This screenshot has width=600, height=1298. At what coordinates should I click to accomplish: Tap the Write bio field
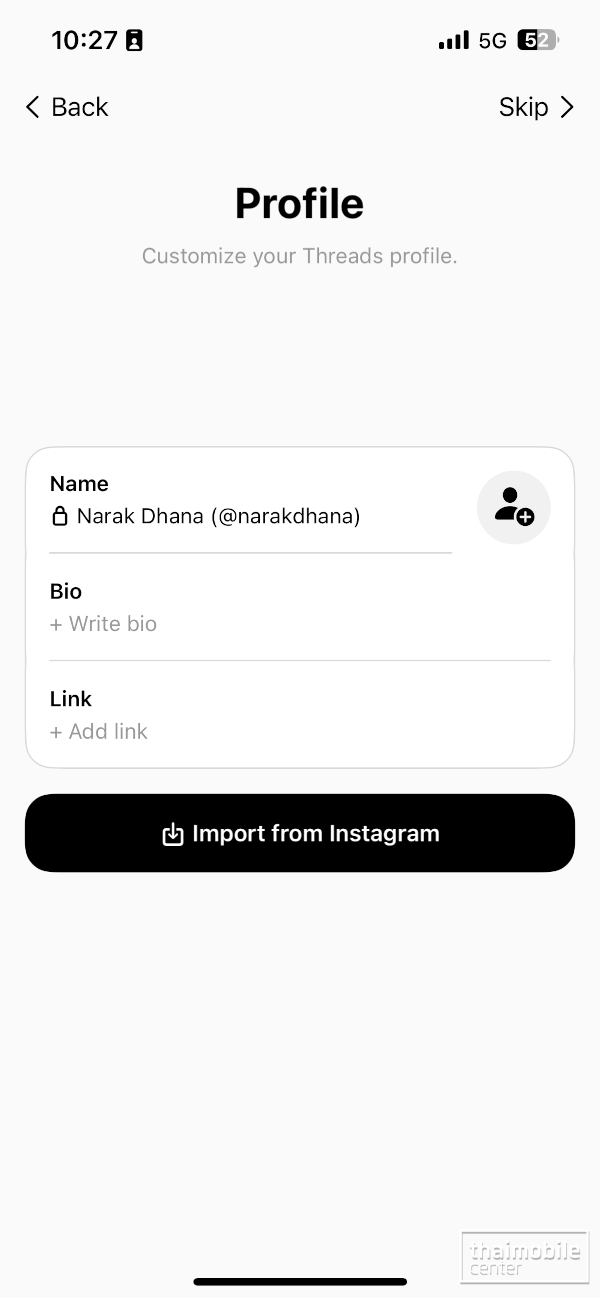(x=300, y=607)
